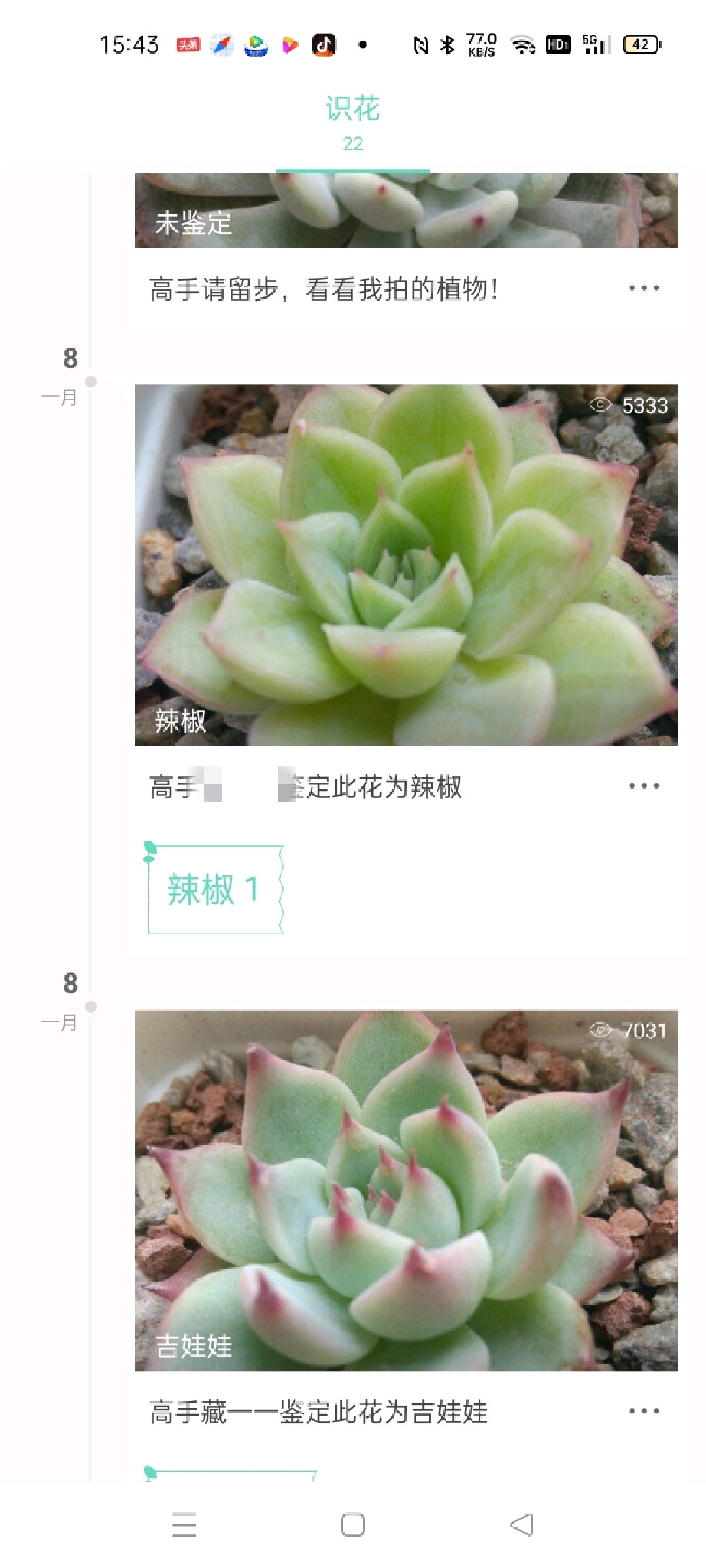Go back with system back button
This screenshot has height=1568, width=706.
point(522,1526)
